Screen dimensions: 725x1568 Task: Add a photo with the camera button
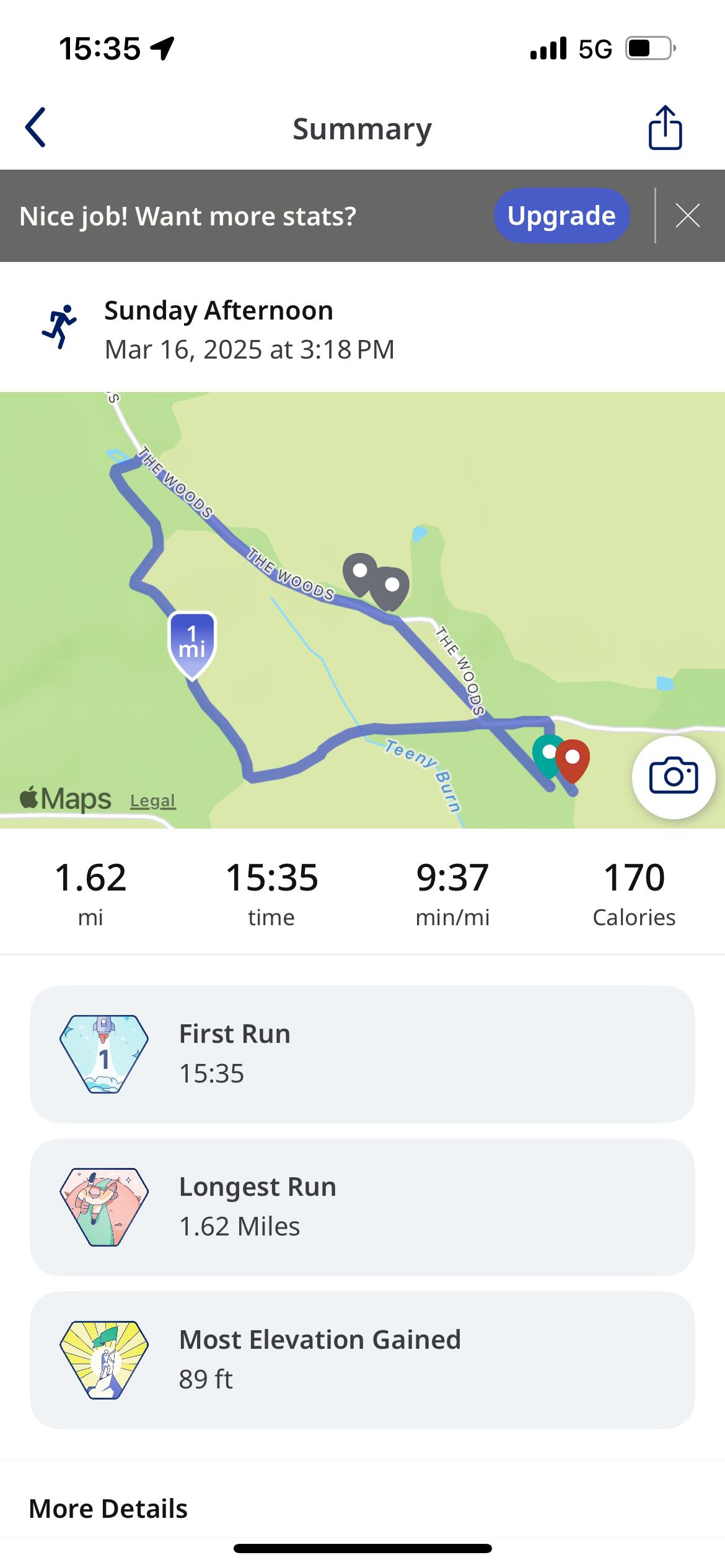click(x=674, y=777)
